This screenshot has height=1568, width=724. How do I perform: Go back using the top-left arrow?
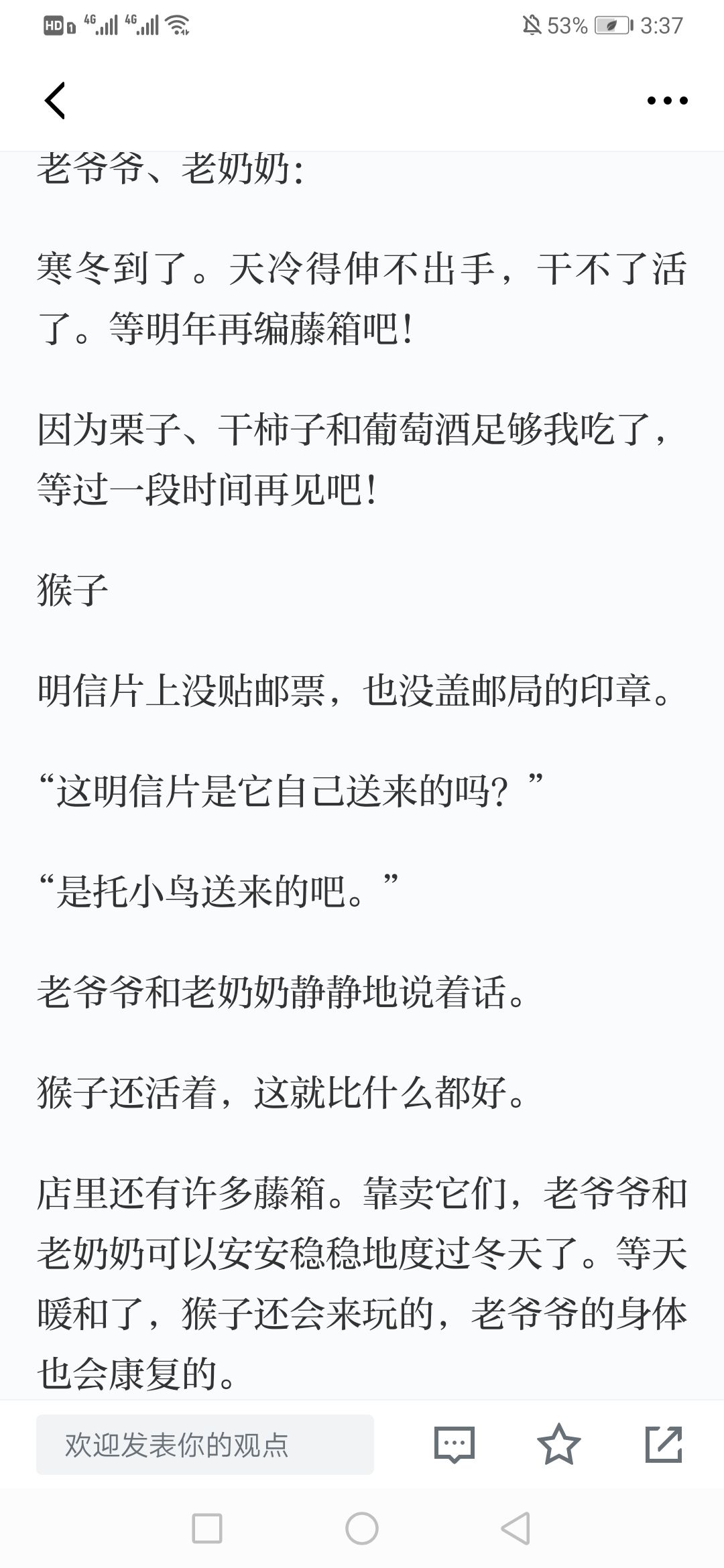[x=55, y=101]
